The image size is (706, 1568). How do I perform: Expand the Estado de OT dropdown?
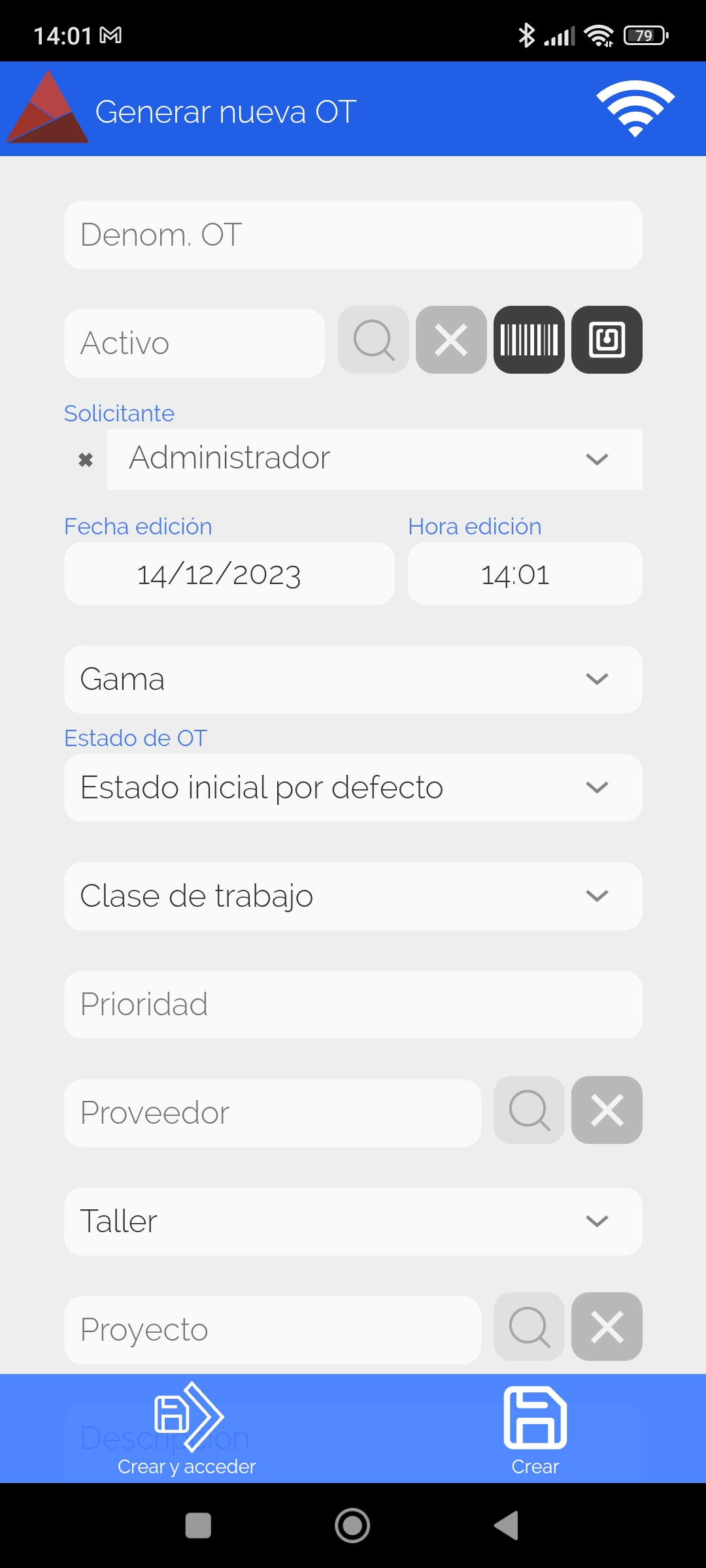(353, 788)
